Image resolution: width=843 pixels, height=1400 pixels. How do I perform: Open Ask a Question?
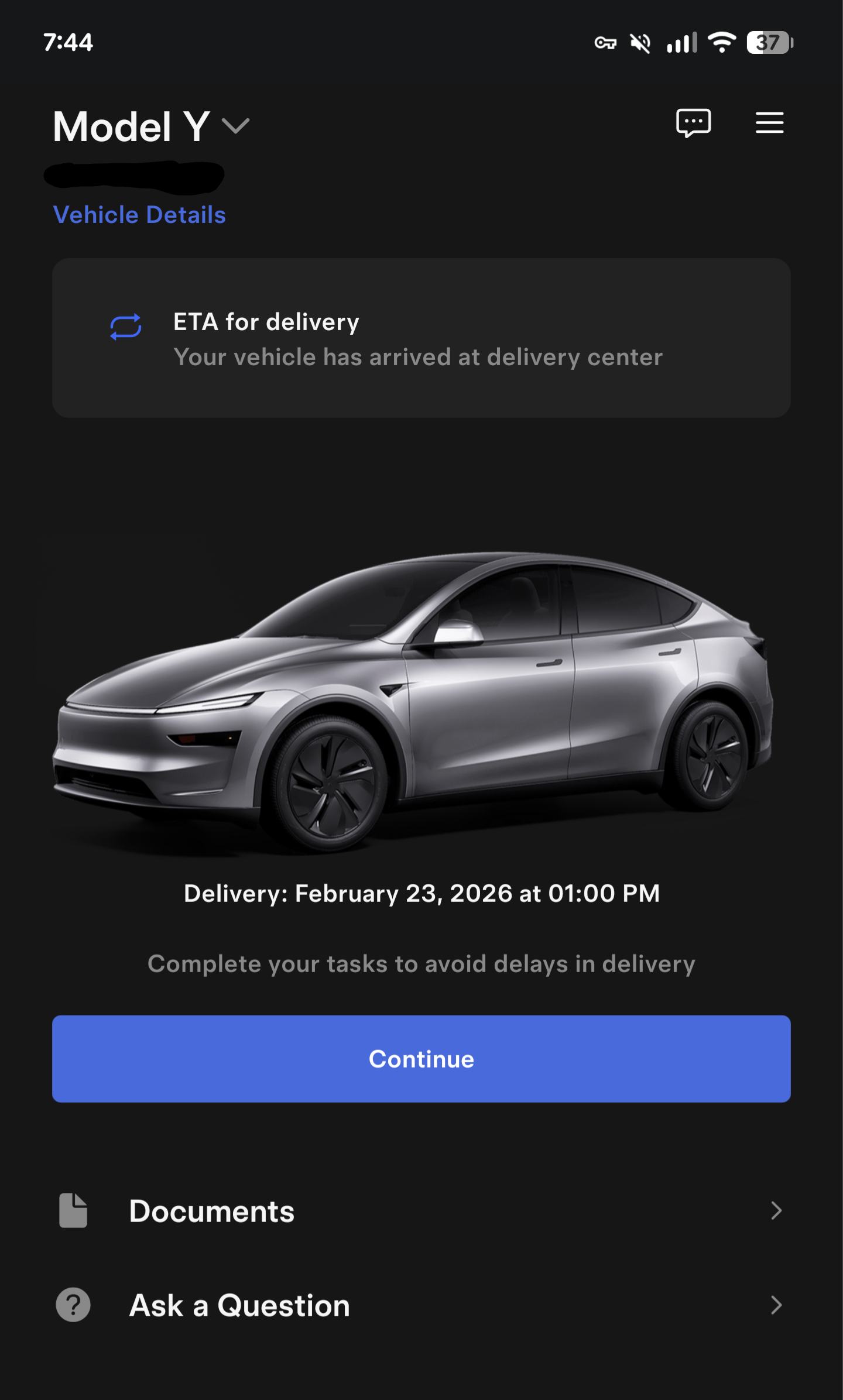[x=421, y=1305]
